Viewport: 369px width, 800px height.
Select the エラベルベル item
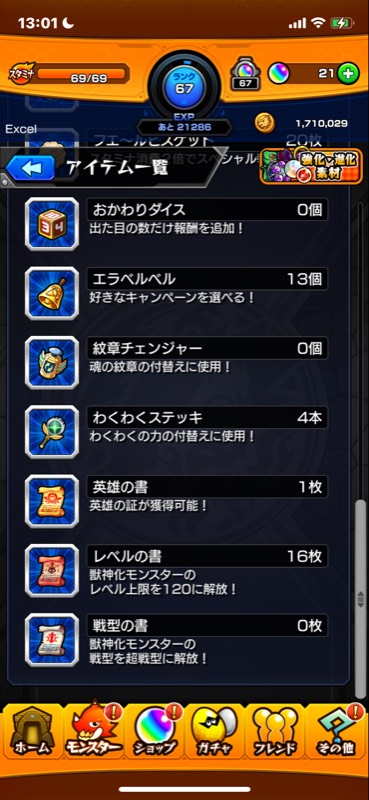pyautogui.click(x=177, y=293)
